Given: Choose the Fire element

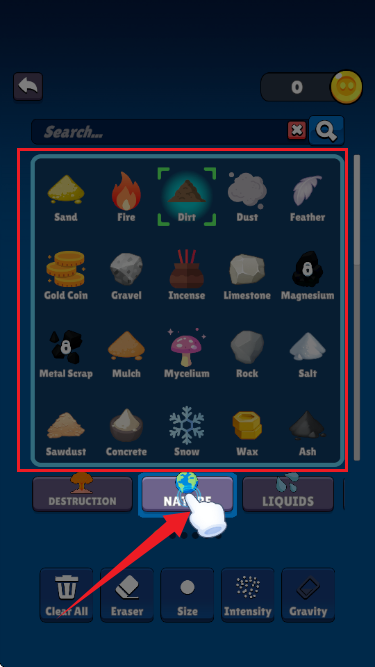Looking at the screenshot, I should tap(126, 198).
